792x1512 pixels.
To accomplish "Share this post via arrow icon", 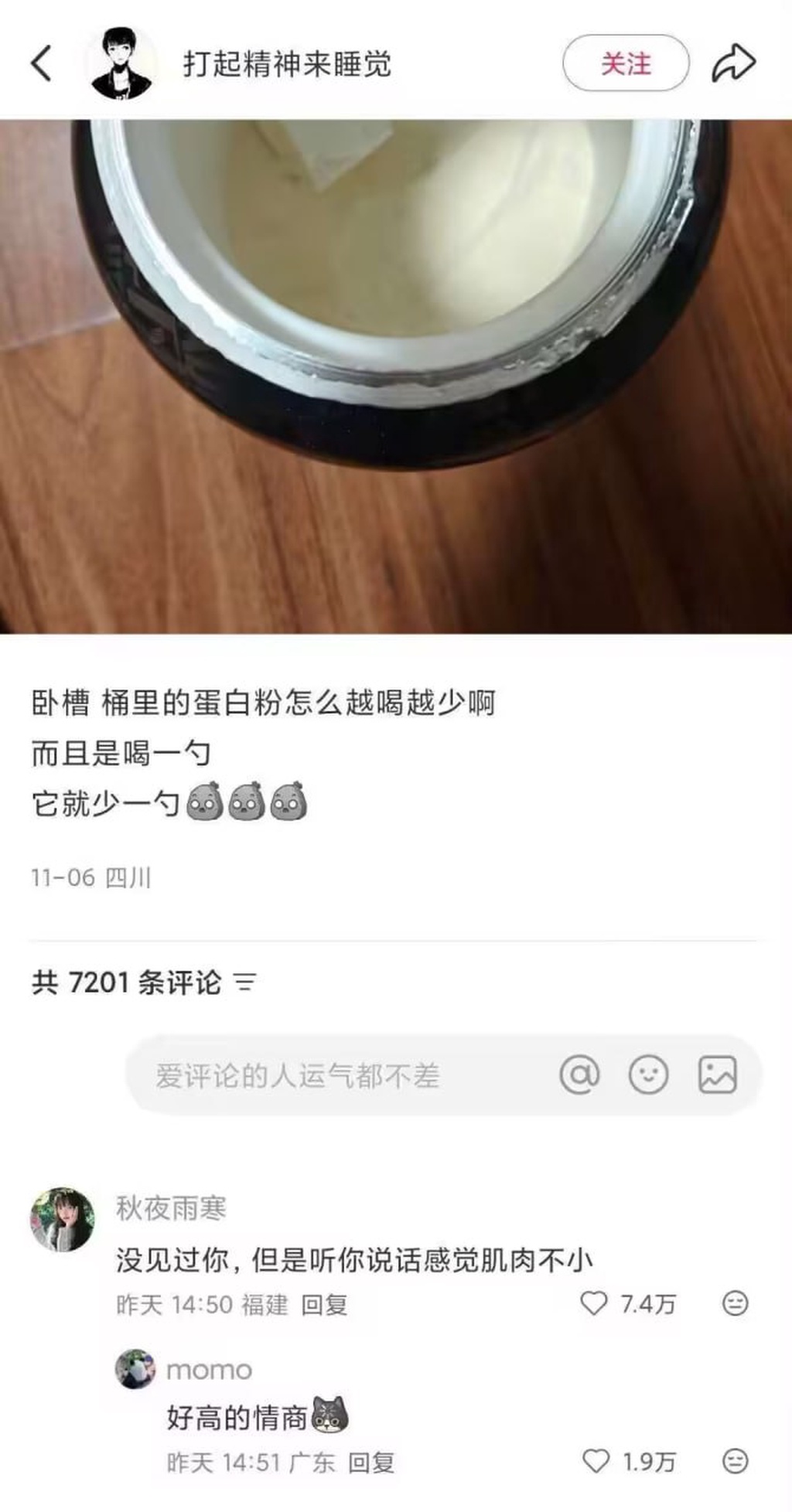I will point(732,63).
